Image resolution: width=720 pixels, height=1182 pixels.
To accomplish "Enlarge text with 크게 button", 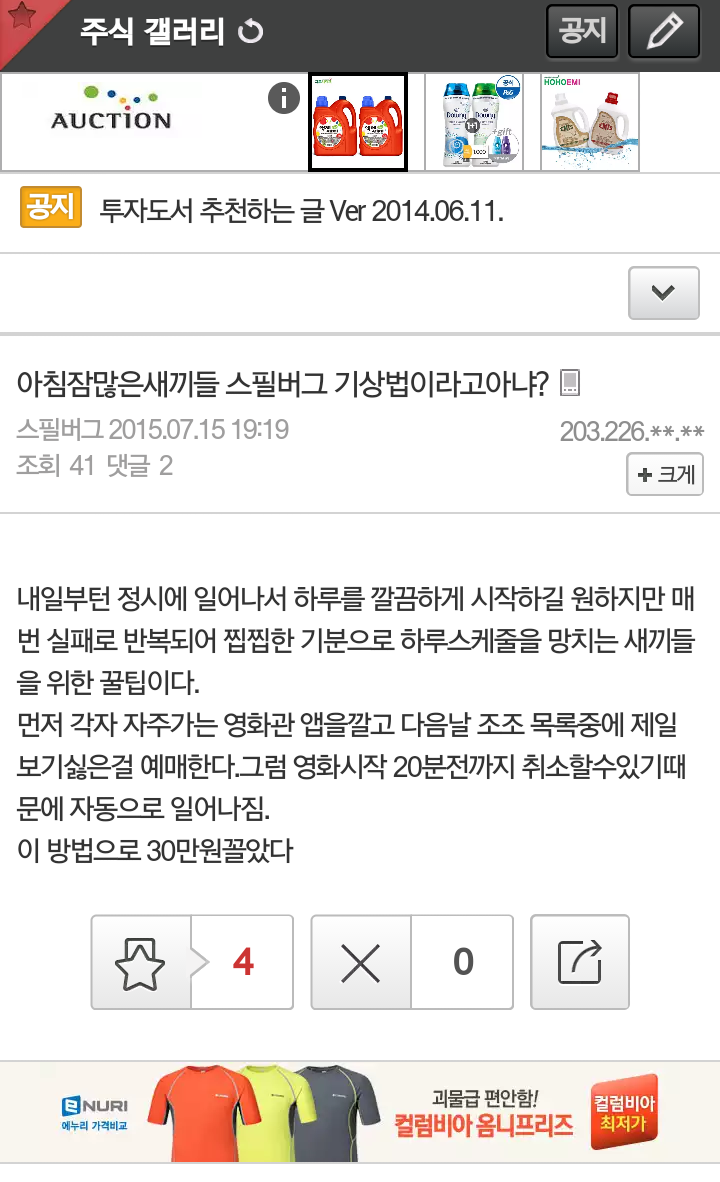I will pos(665,474).
